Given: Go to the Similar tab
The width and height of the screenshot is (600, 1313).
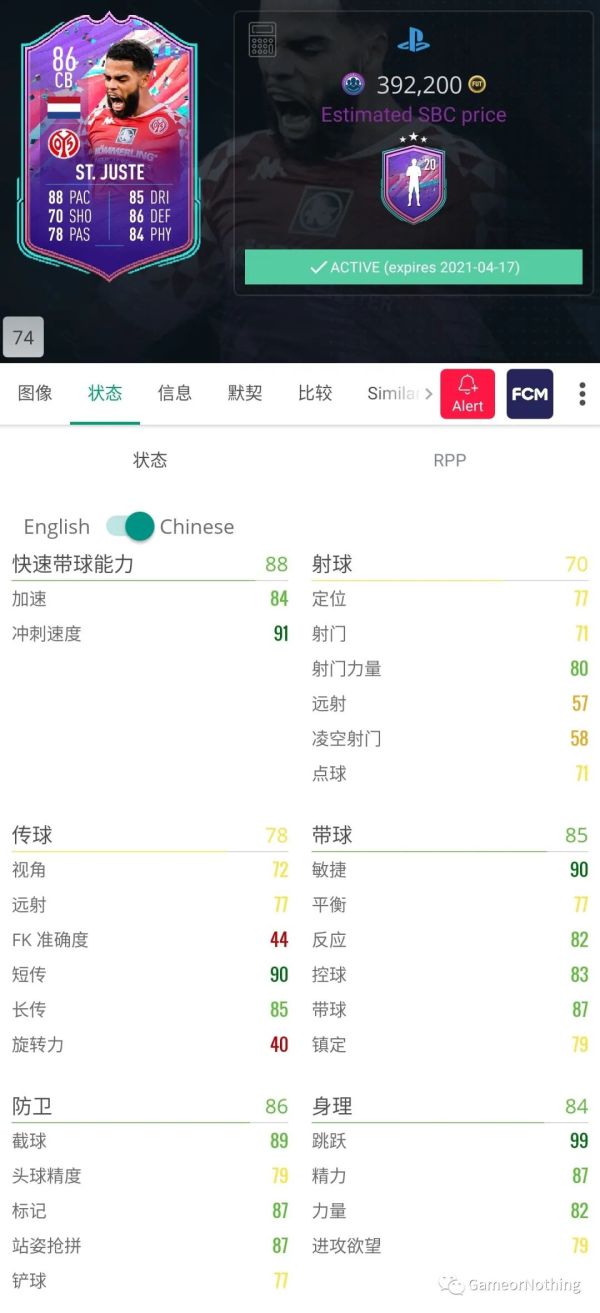Looking at the screenshot, I should click(x=392, y=393).
